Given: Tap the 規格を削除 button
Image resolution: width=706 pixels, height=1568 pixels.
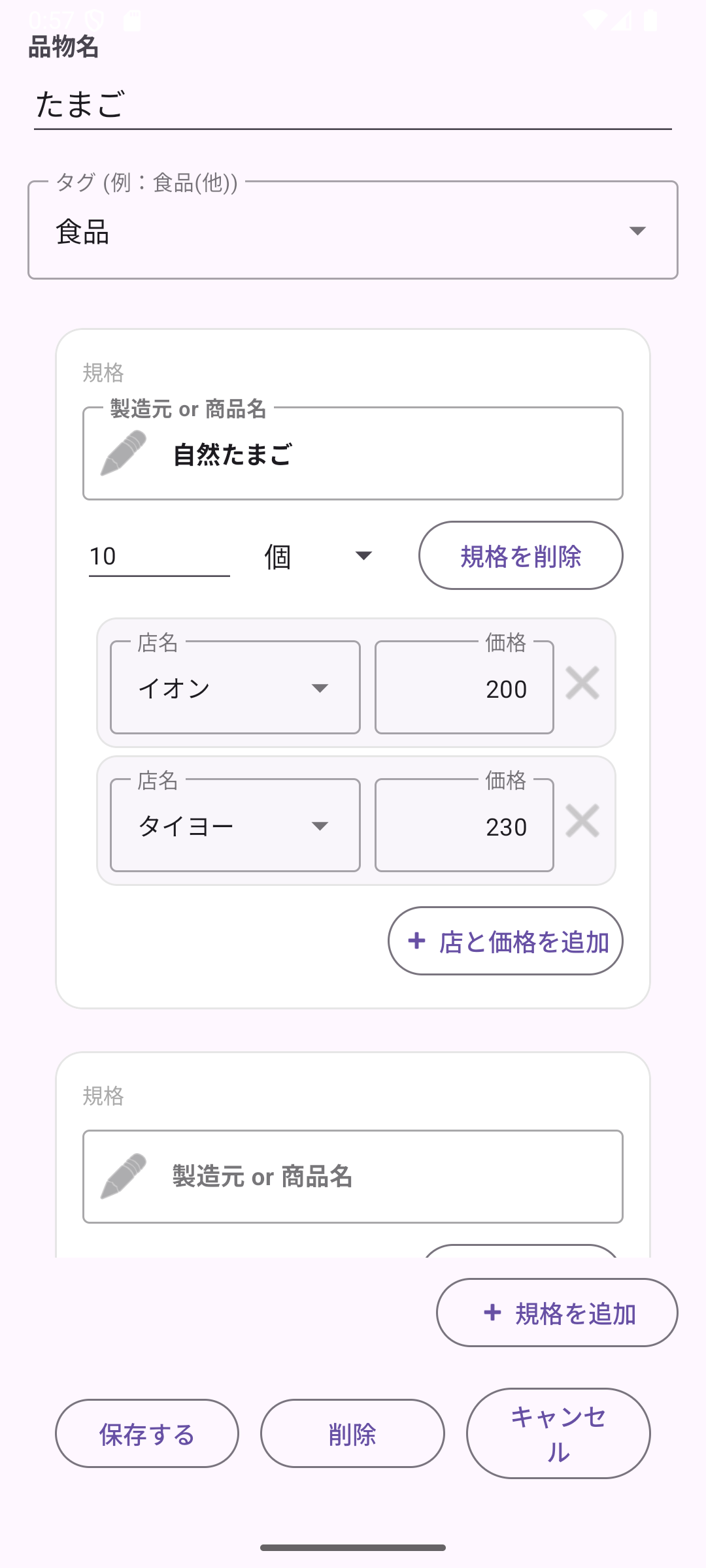Looking at the screenshot, I should pyautogui.click(x=520, y=556).
